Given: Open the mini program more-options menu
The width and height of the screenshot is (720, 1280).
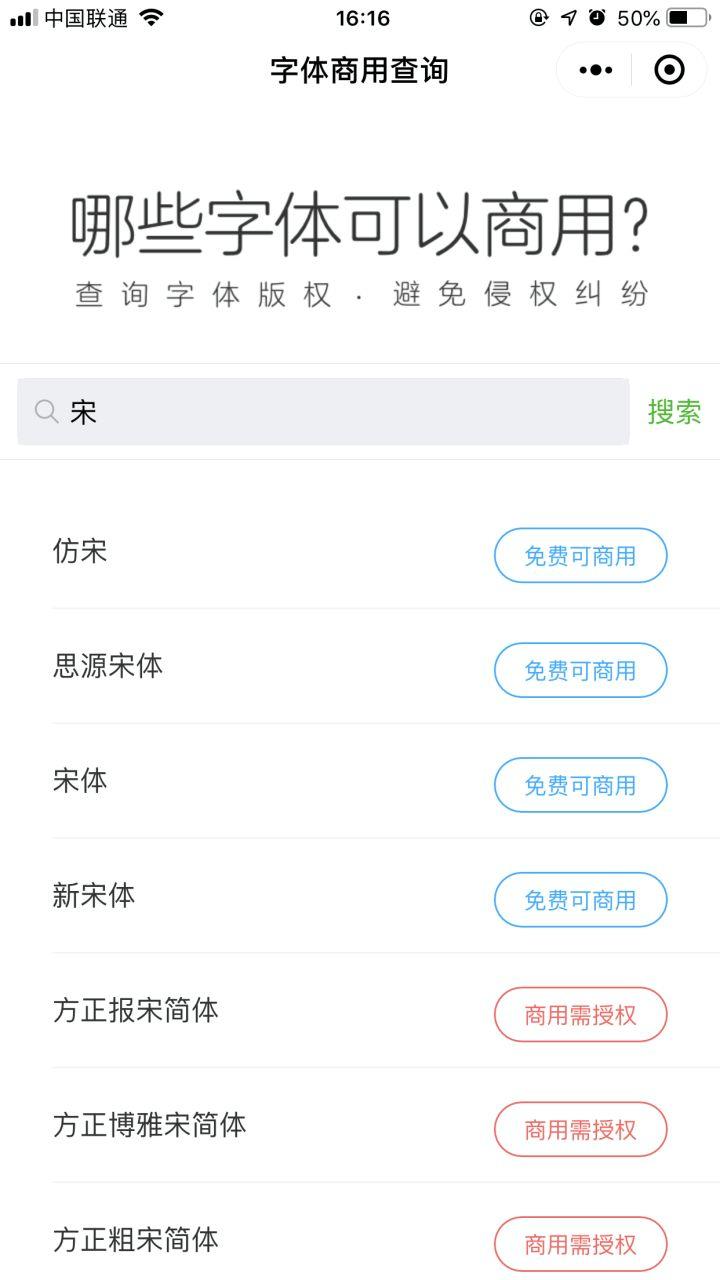Looking at the screenshot, I should [x=596, y=70].
